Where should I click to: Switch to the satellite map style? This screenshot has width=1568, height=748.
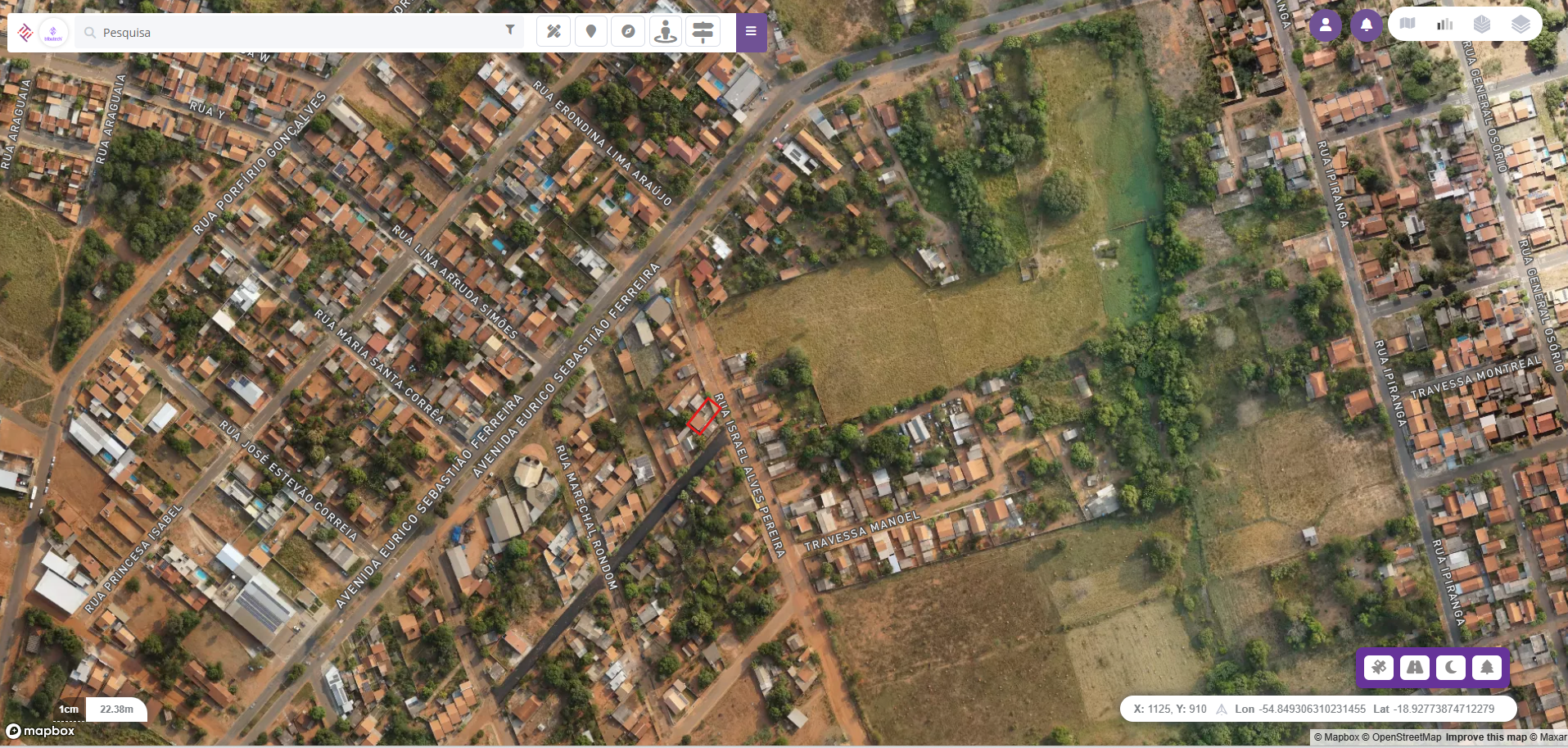[x=1379, y=668]
